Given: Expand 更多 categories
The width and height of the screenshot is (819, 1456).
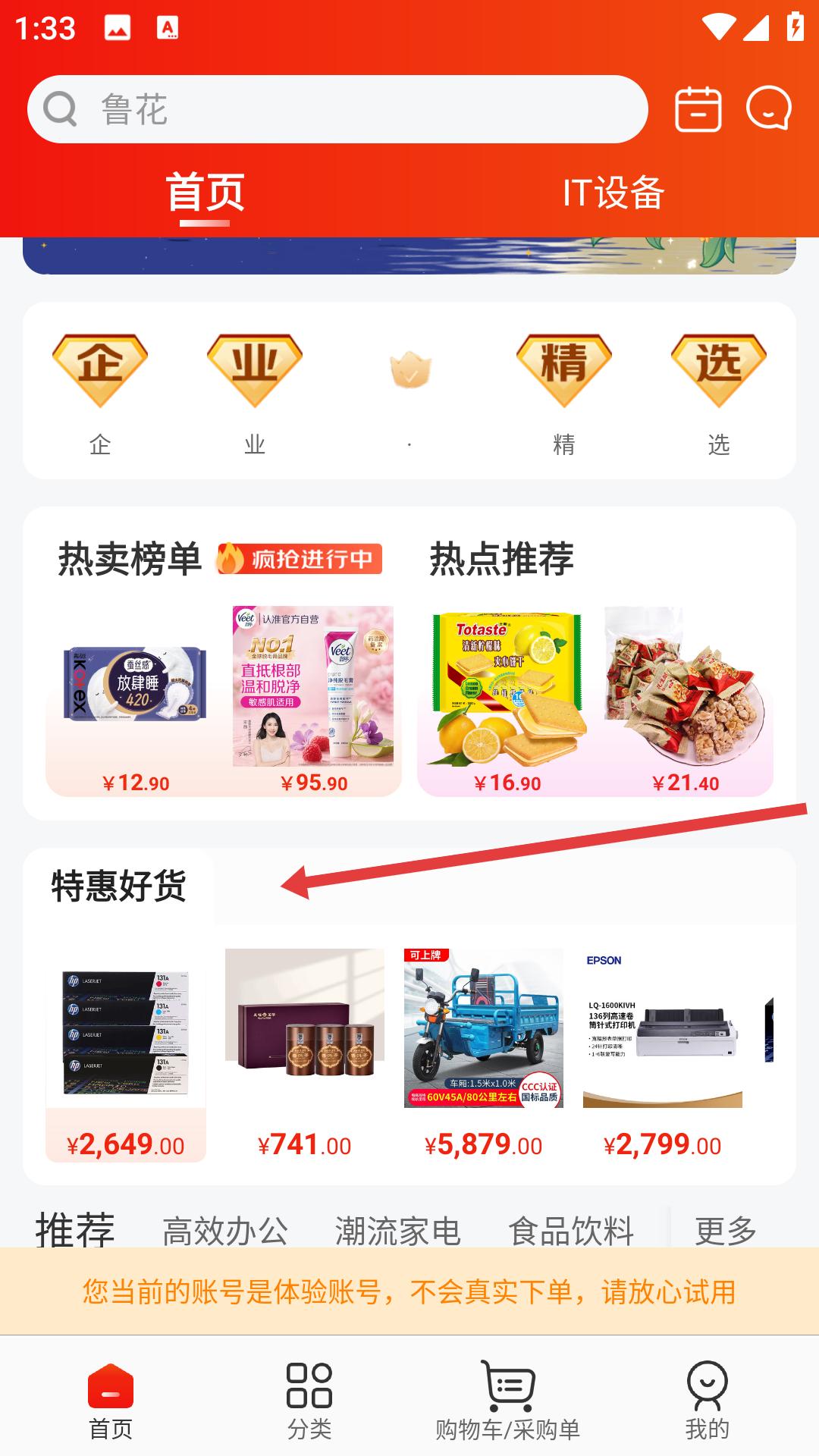Looking at the screenshot, I should [726, 1230].
